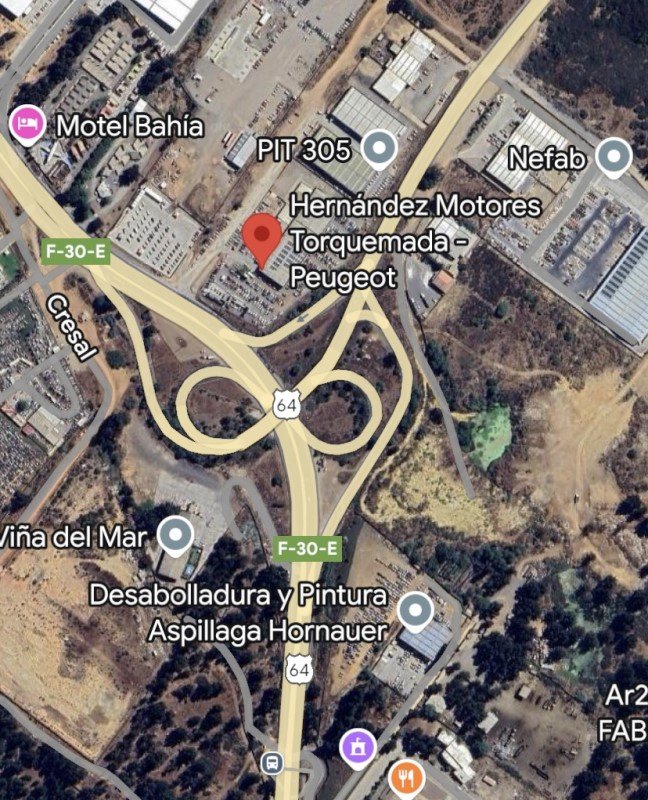Tap the bus stop icon on the map
This screenshot has height=800, width=648.
(271, 763)
